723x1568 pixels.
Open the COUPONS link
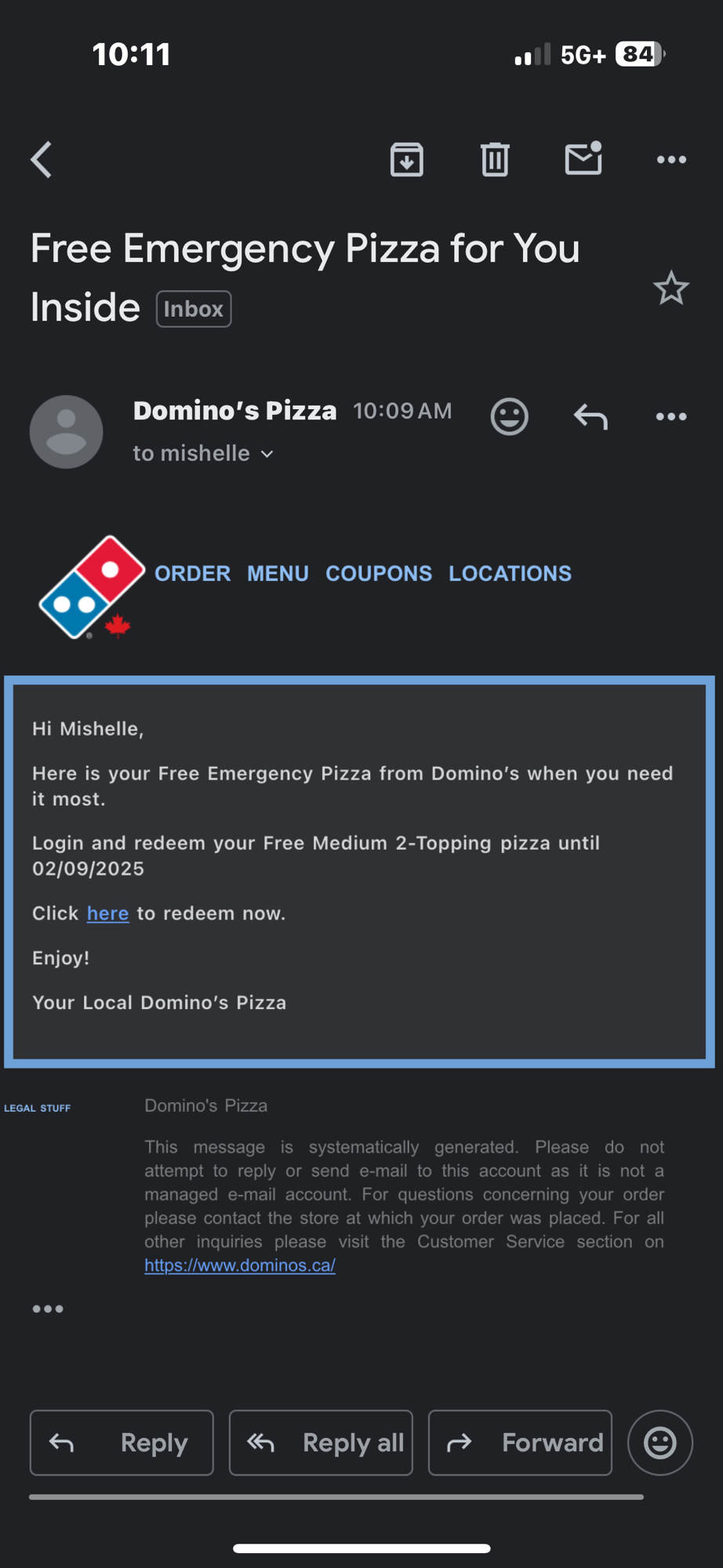[x=379, y=574]
